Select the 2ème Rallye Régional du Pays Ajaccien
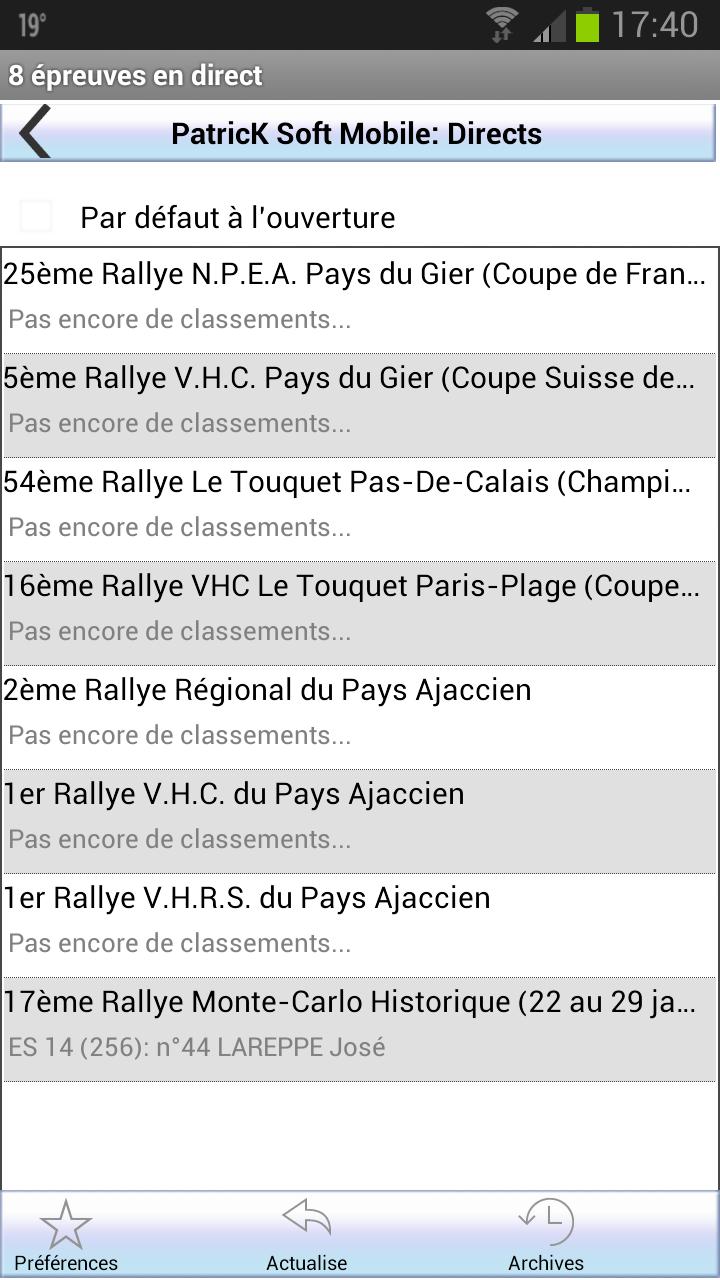 360,711
